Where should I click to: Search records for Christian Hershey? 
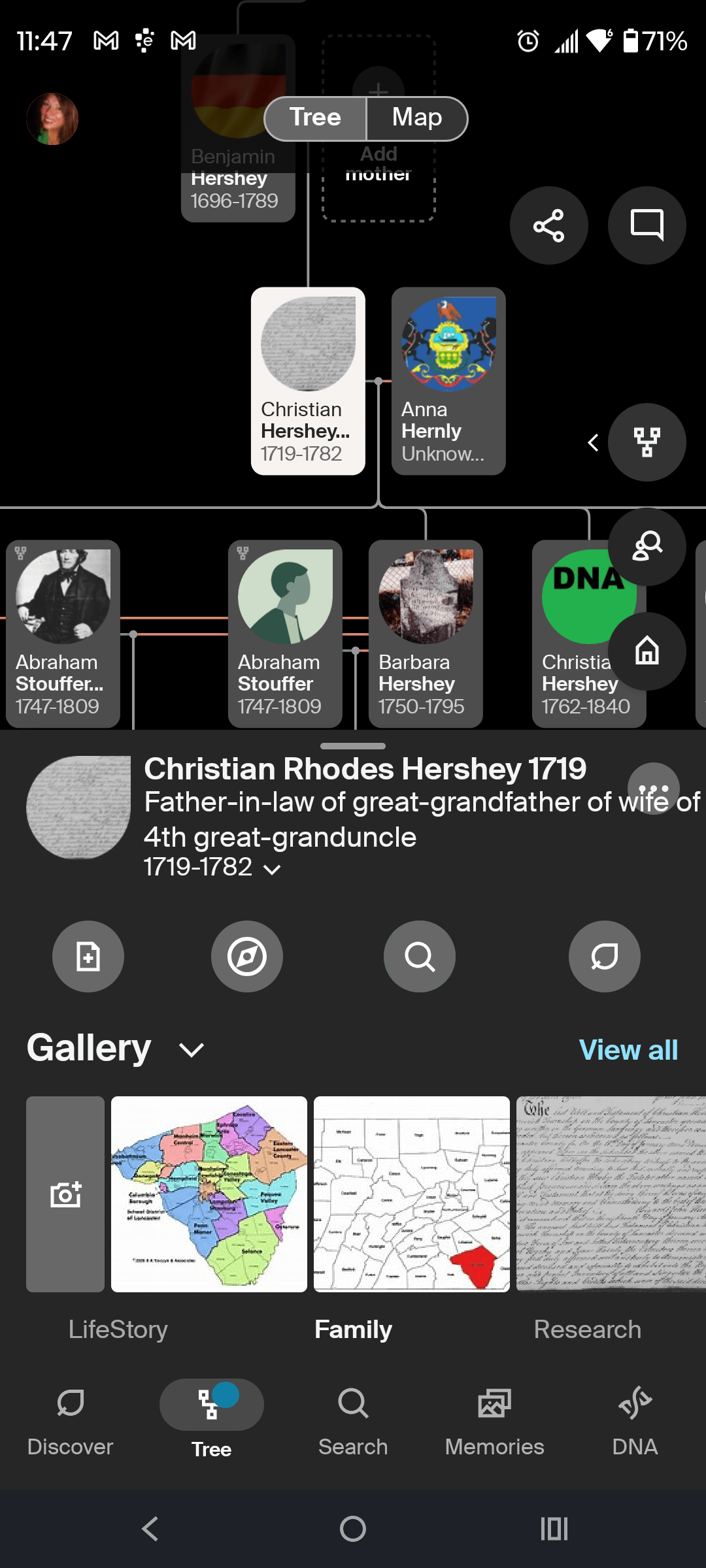(x=419, y=956)
